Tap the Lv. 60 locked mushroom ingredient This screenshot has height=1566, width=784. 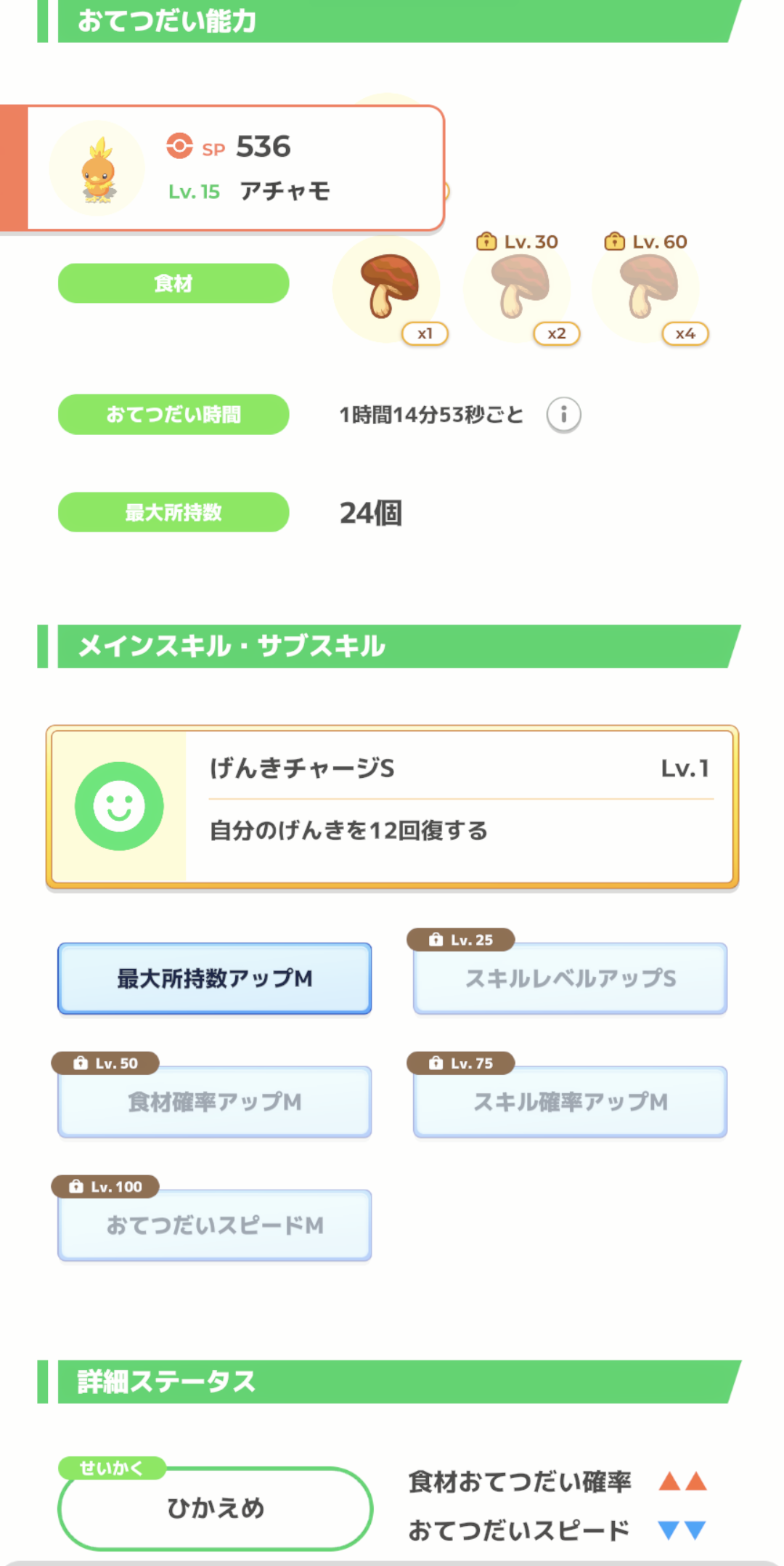[648, 289]
